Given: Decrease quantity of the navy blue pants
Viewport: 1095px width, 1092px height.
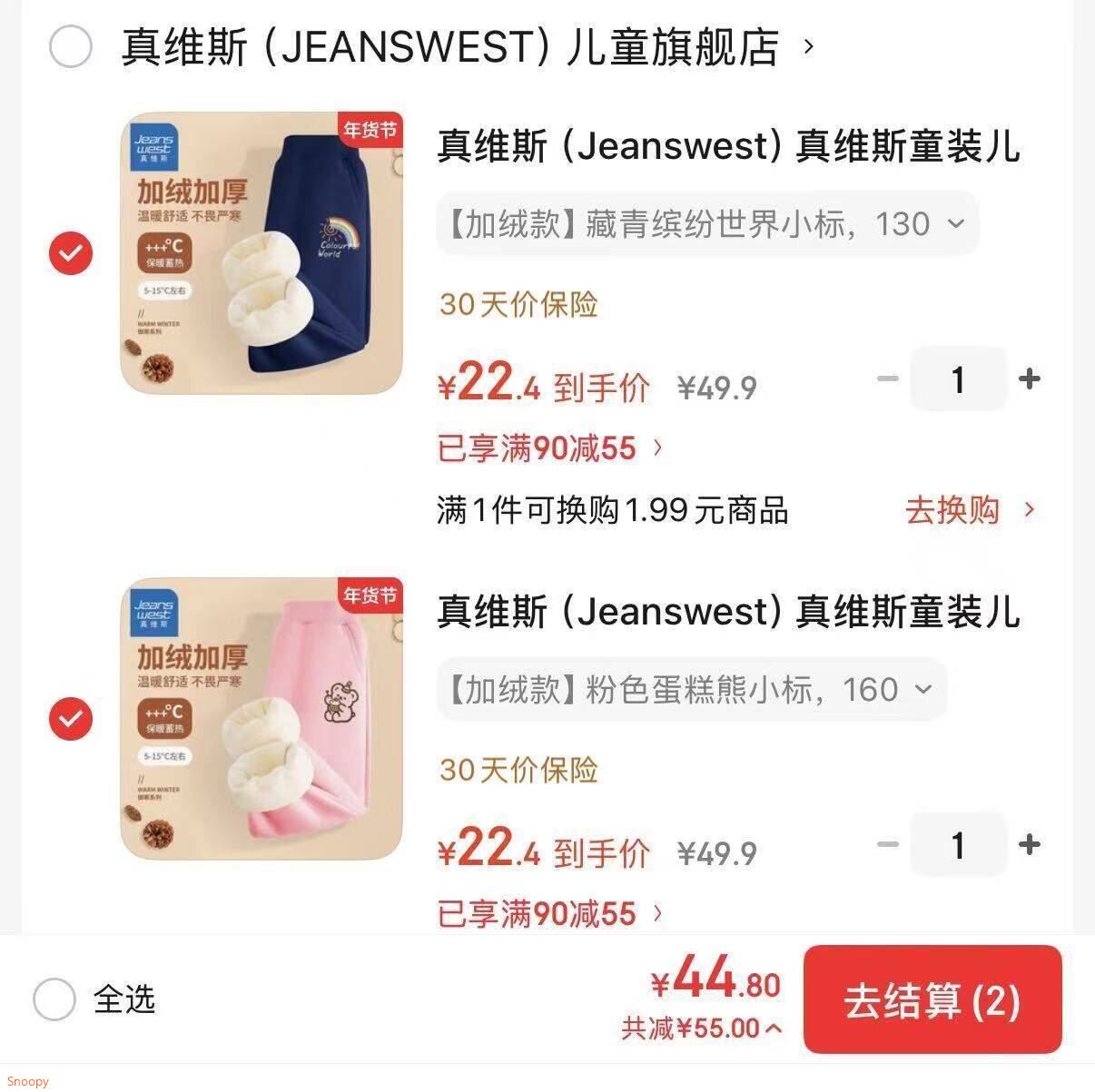Looking at the screenshot, I should [887, 379].
